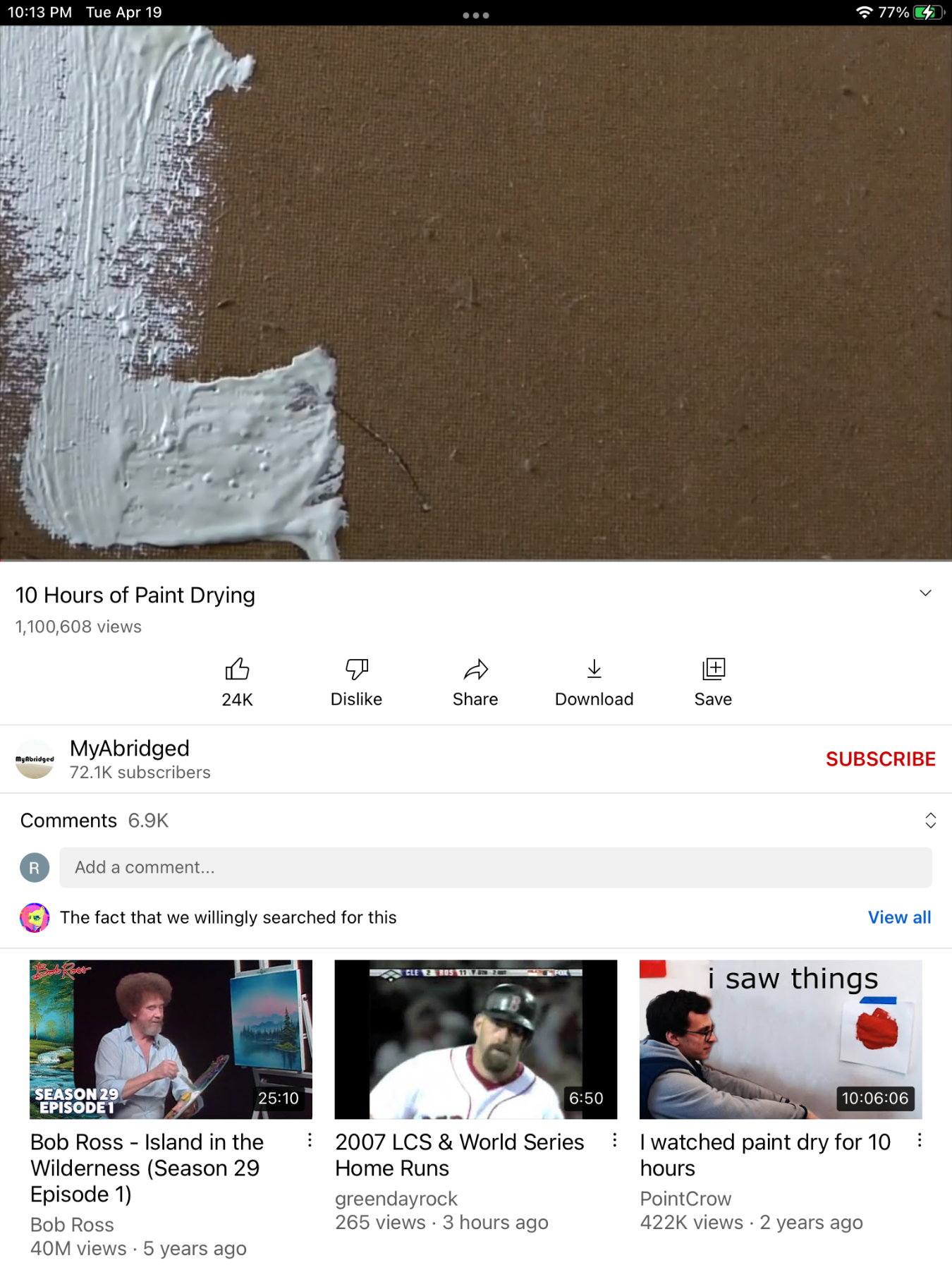Image resolution: width=952 pixels, height=1270 pixels.
Task: Subscribe to MyAbridged channel
Action: pos(880,759)
